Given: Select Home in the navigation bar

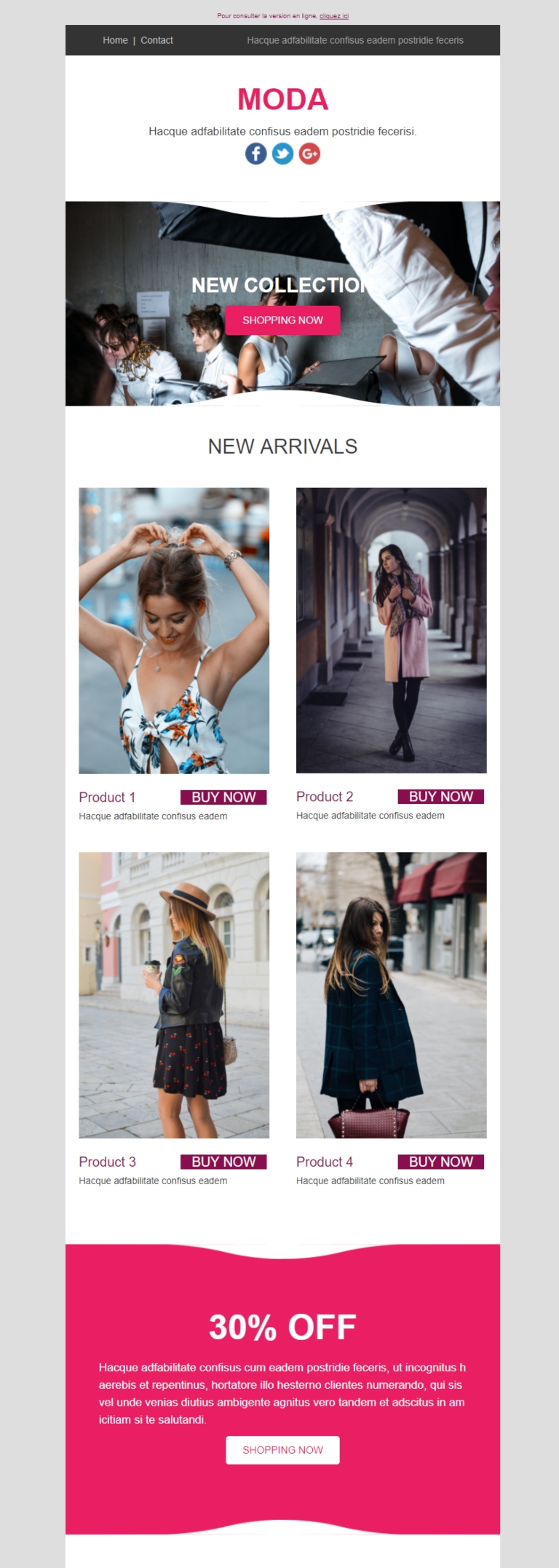Looking at the screenshot, I should [116, 41].
